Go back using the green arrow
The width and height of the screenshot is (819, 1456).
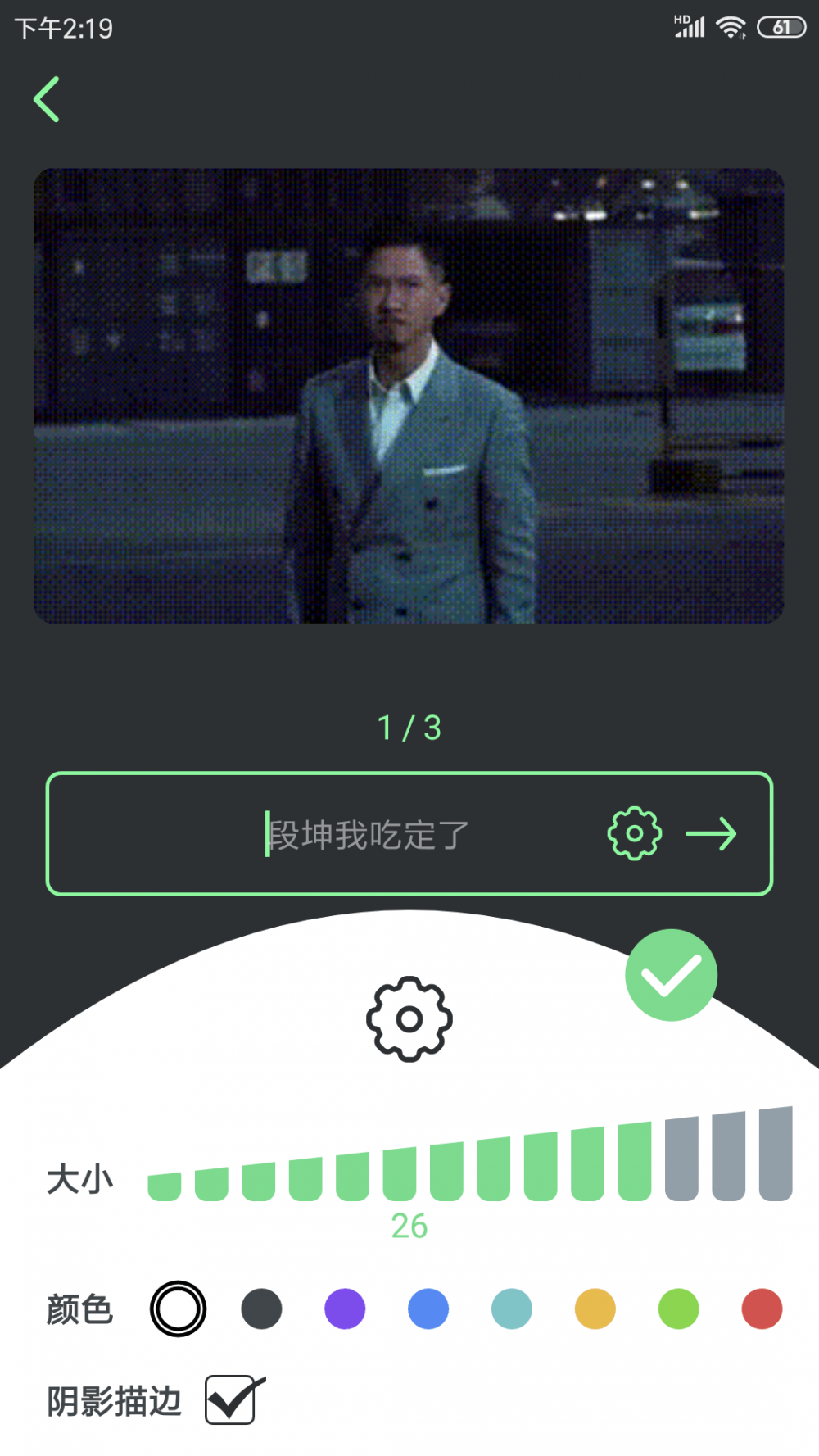pos(47,99)
